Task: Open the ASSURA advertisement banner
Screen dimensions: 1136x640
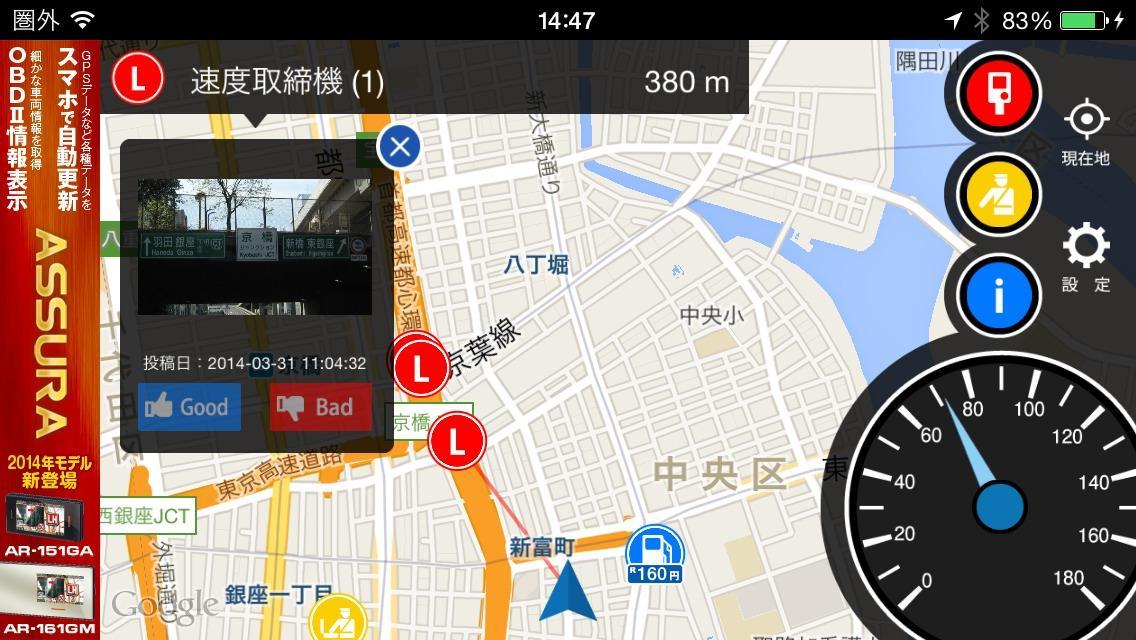Action: click(x=49, y=340)
